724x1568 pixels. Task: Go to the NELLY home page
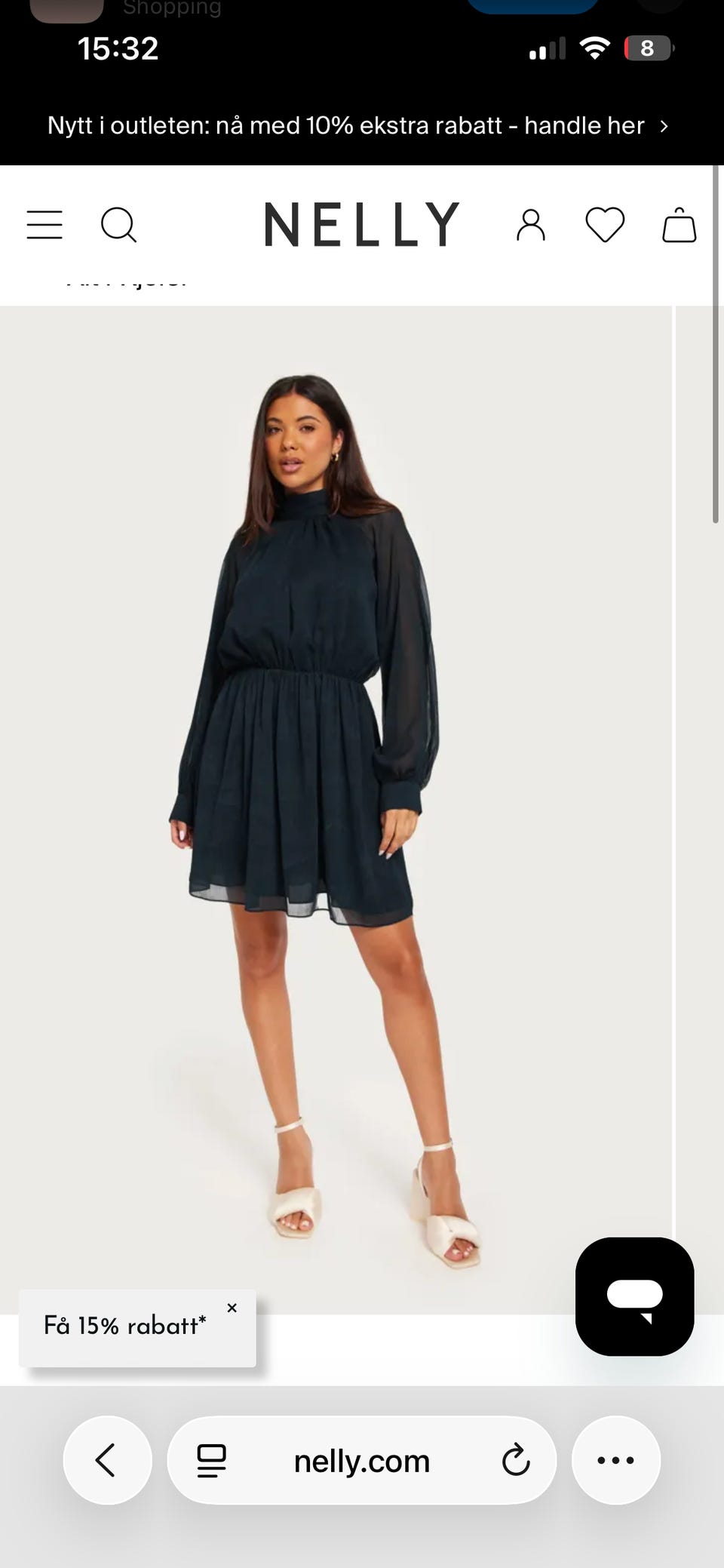click(x=362, y=224)
